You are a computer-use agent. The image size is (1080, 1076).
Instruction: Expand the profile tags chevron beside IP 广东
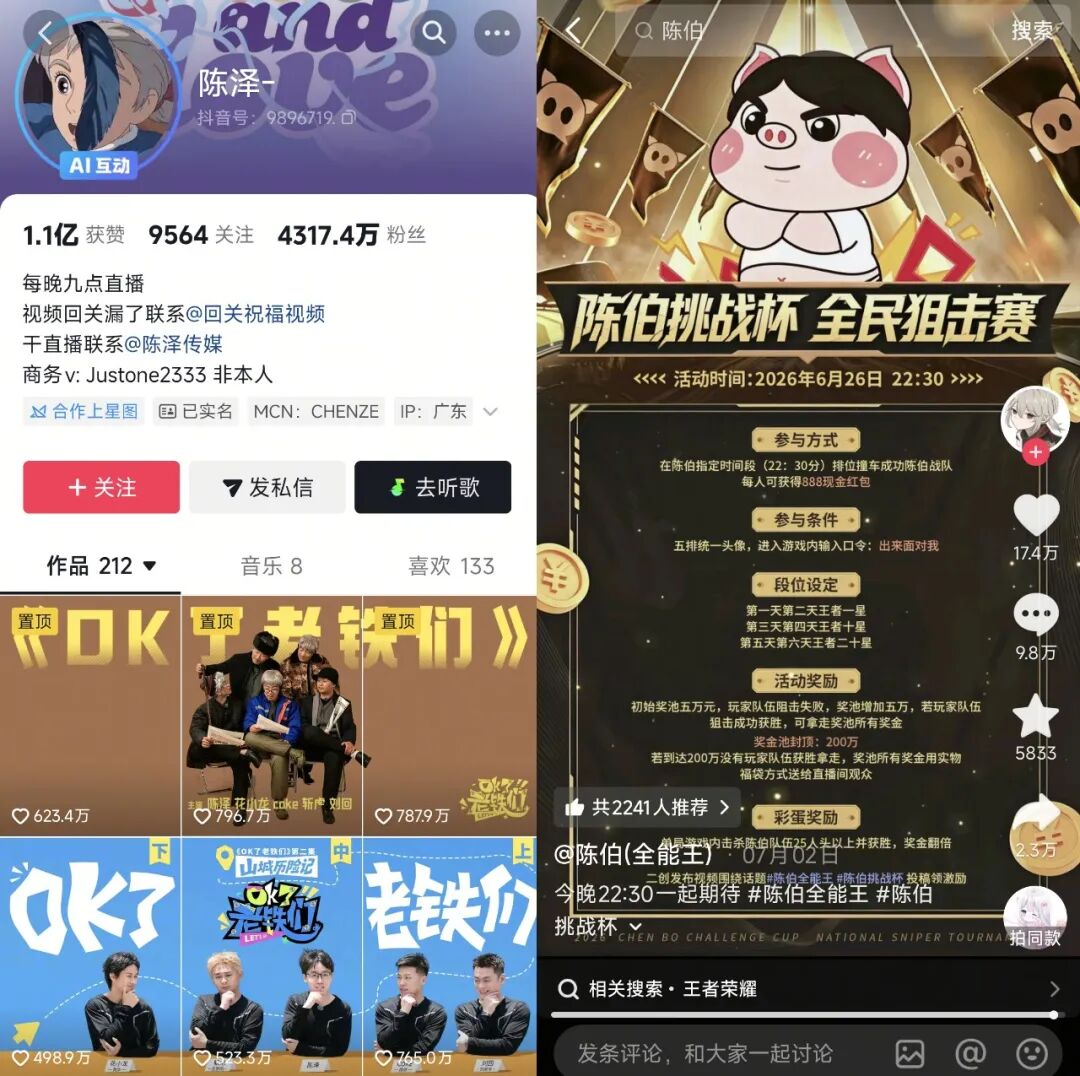(490, 412)
